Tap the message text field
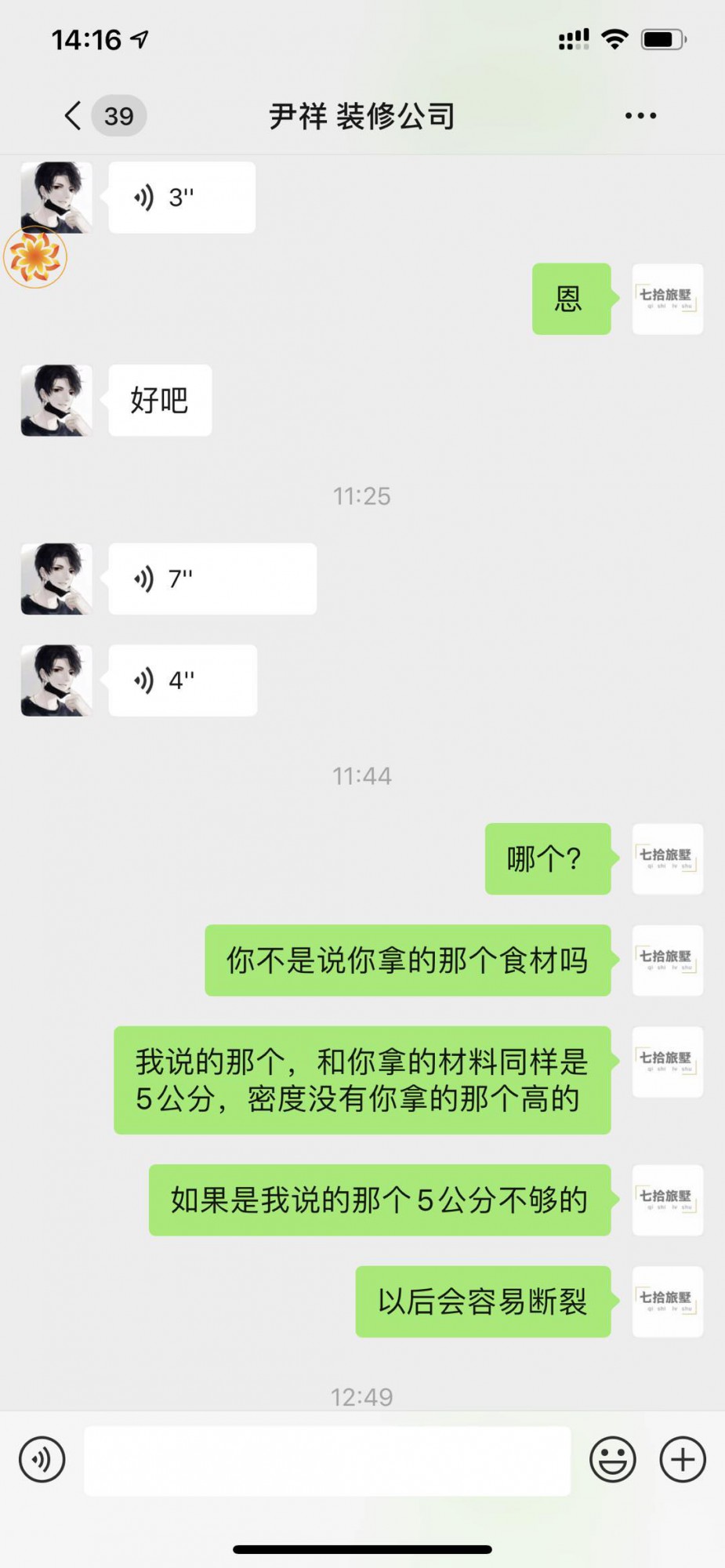725x1568 pixels. click(x=327, y=1460)
